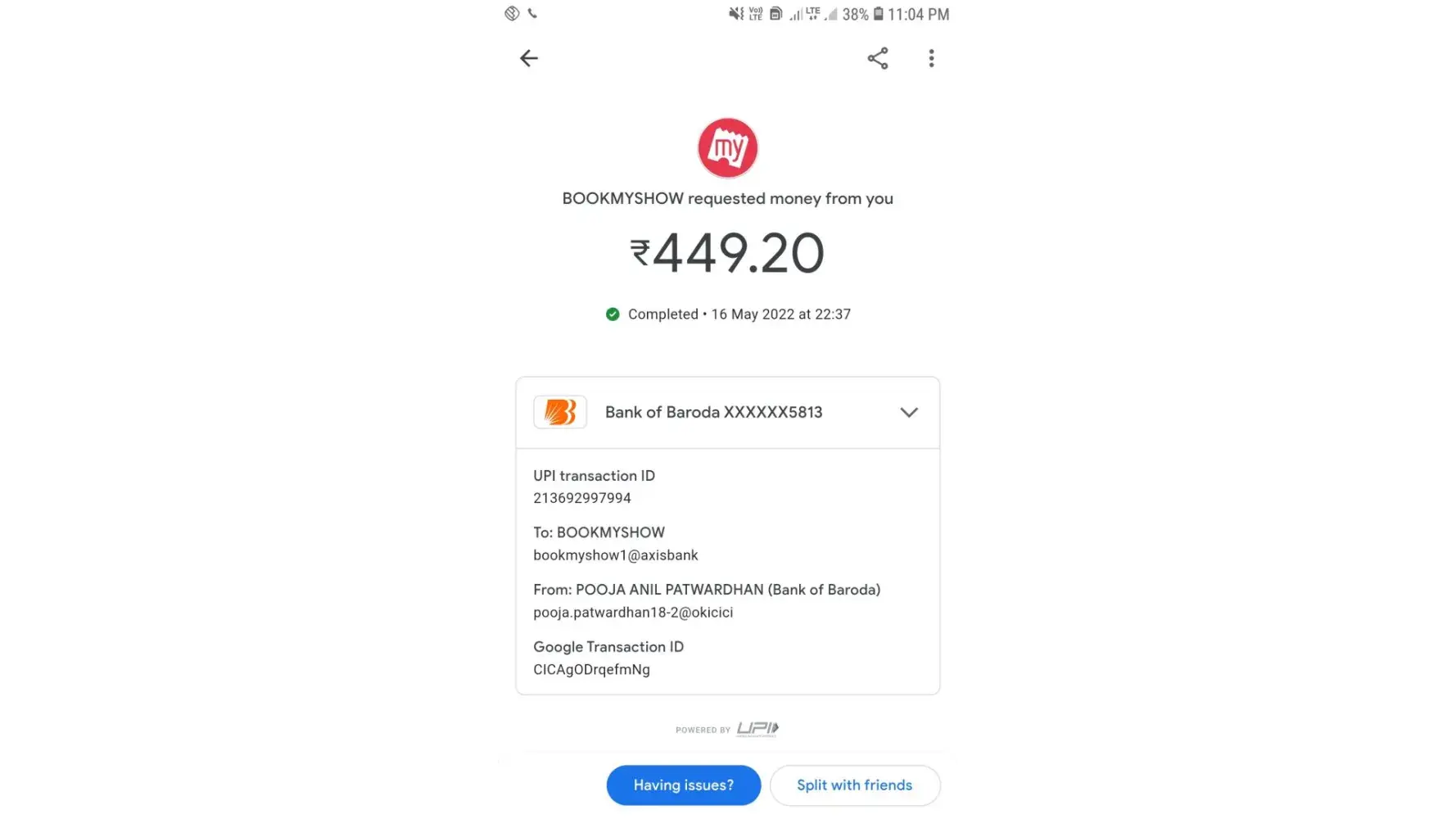This screenshot has height=819, width=1456.
Task: Expand Bank of Baroda account details
Action: coord(908,413)
